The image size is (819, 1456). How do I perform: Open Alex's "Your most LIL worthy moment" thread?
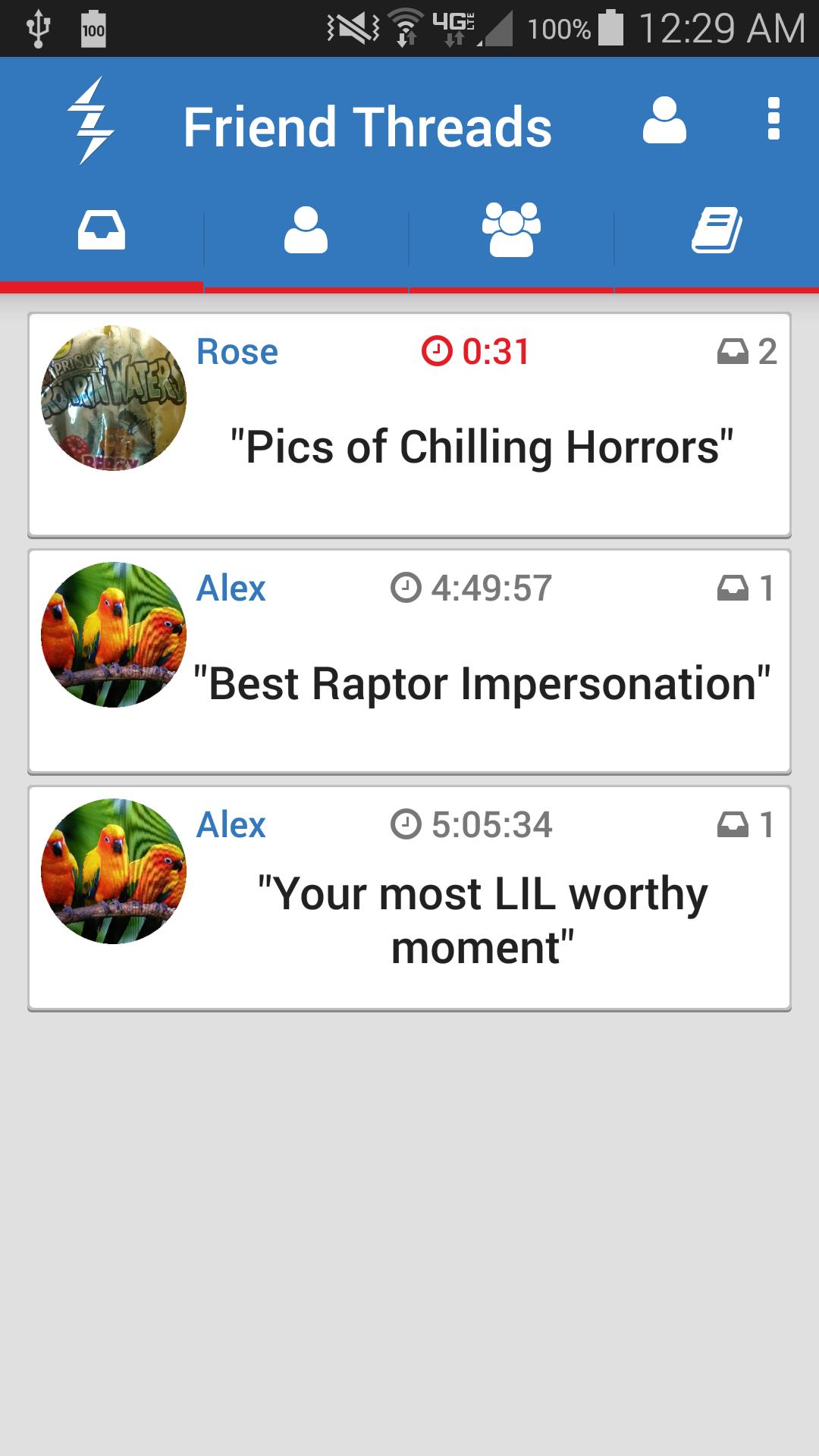coord(409,898)
